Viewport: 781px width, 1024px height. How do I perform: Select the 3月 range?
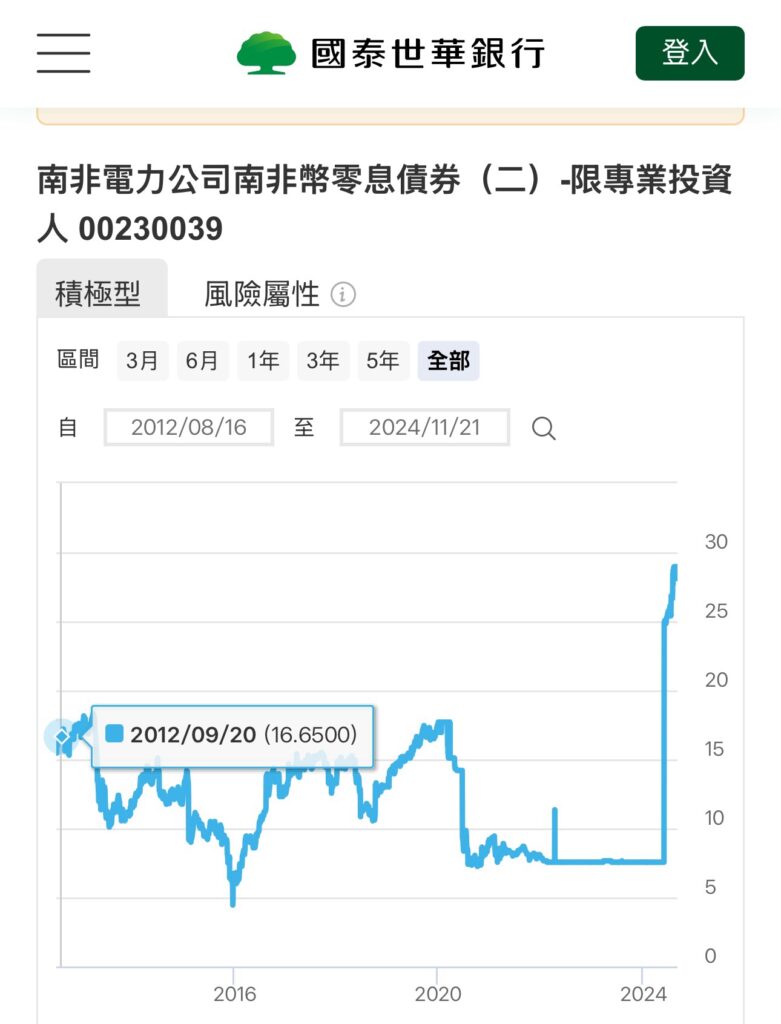pyautogui.click(x=142, y=361)
